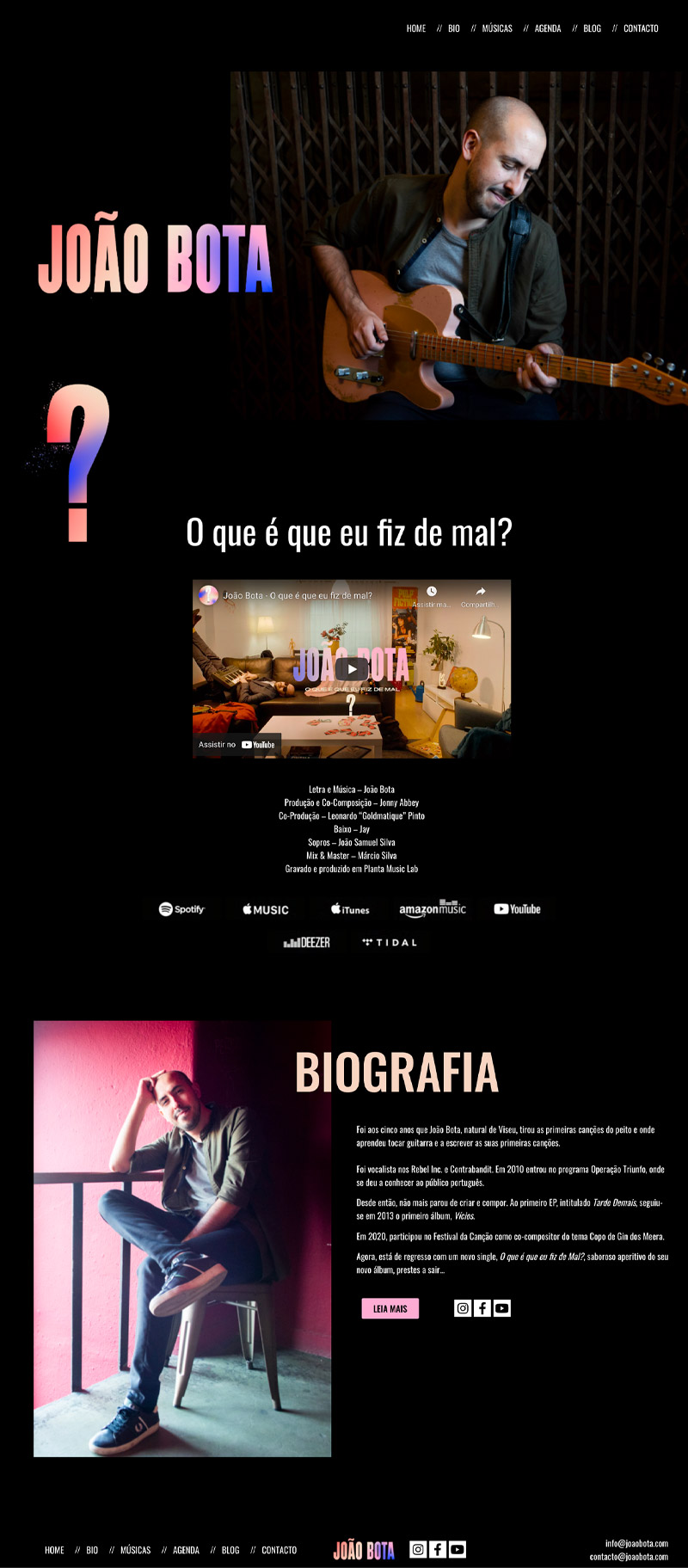Open Instagram icon beside LEIA MAIS
This screenshot has height=1568, width=688.
tap(463, 1308)
